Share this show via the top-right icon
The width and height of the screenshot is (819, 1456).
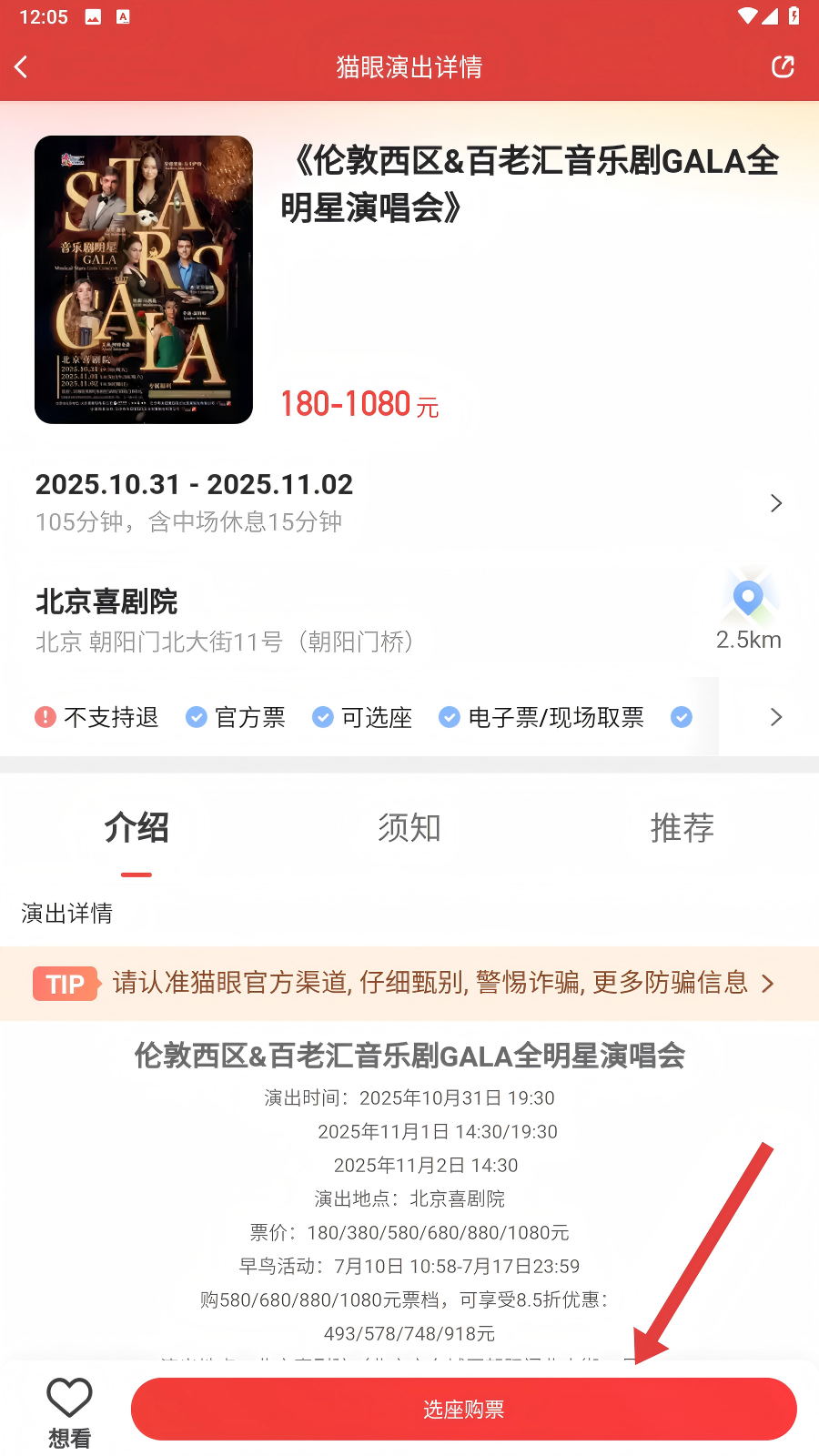pyautogui.click(x=783, y=67)
